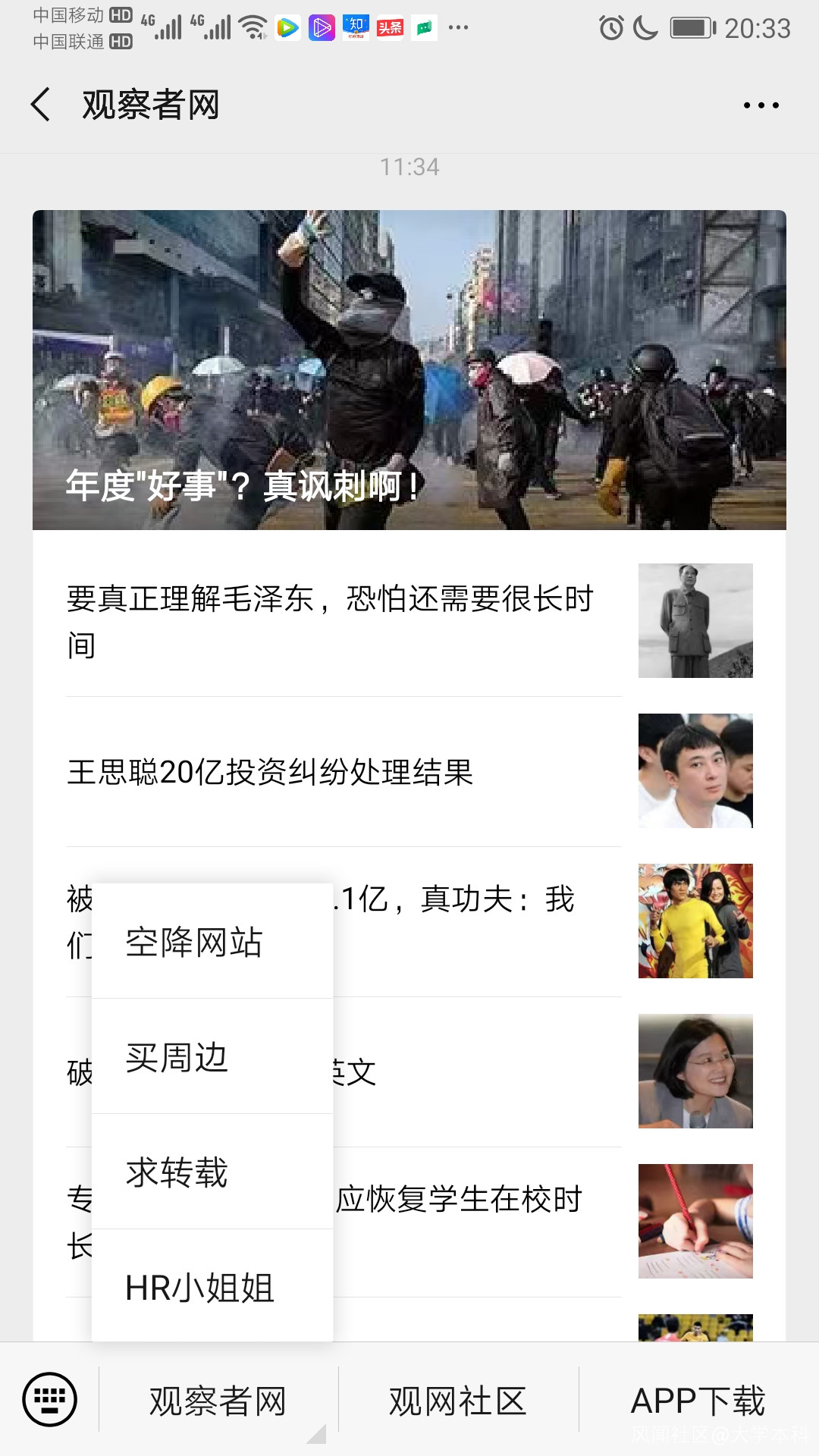Open APP下载 bottom menu
The image size is (819, 1456).
pyautogui.click(x=698, y=1401)
